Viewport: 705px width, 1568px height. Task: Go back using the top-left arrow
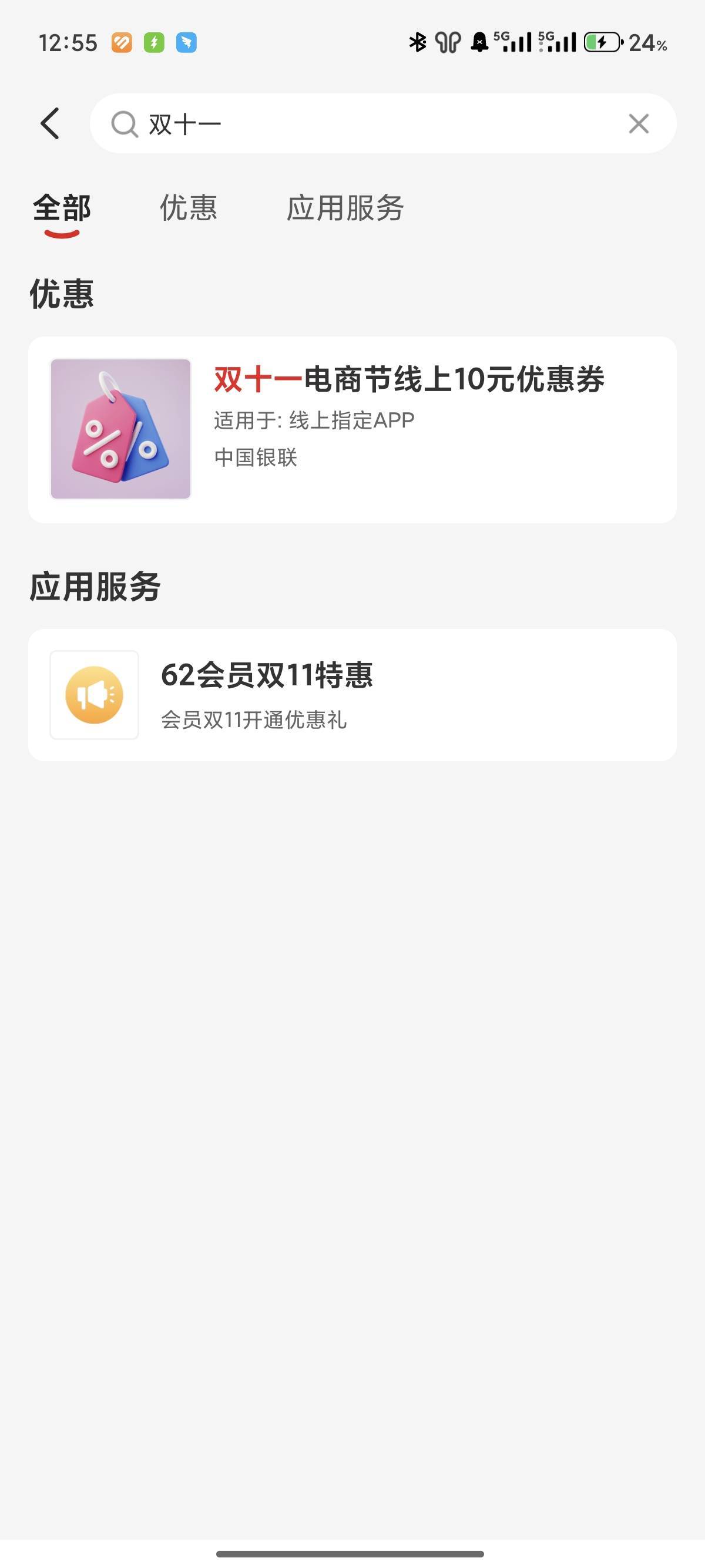pyautogui.click(x=50, y=123)
